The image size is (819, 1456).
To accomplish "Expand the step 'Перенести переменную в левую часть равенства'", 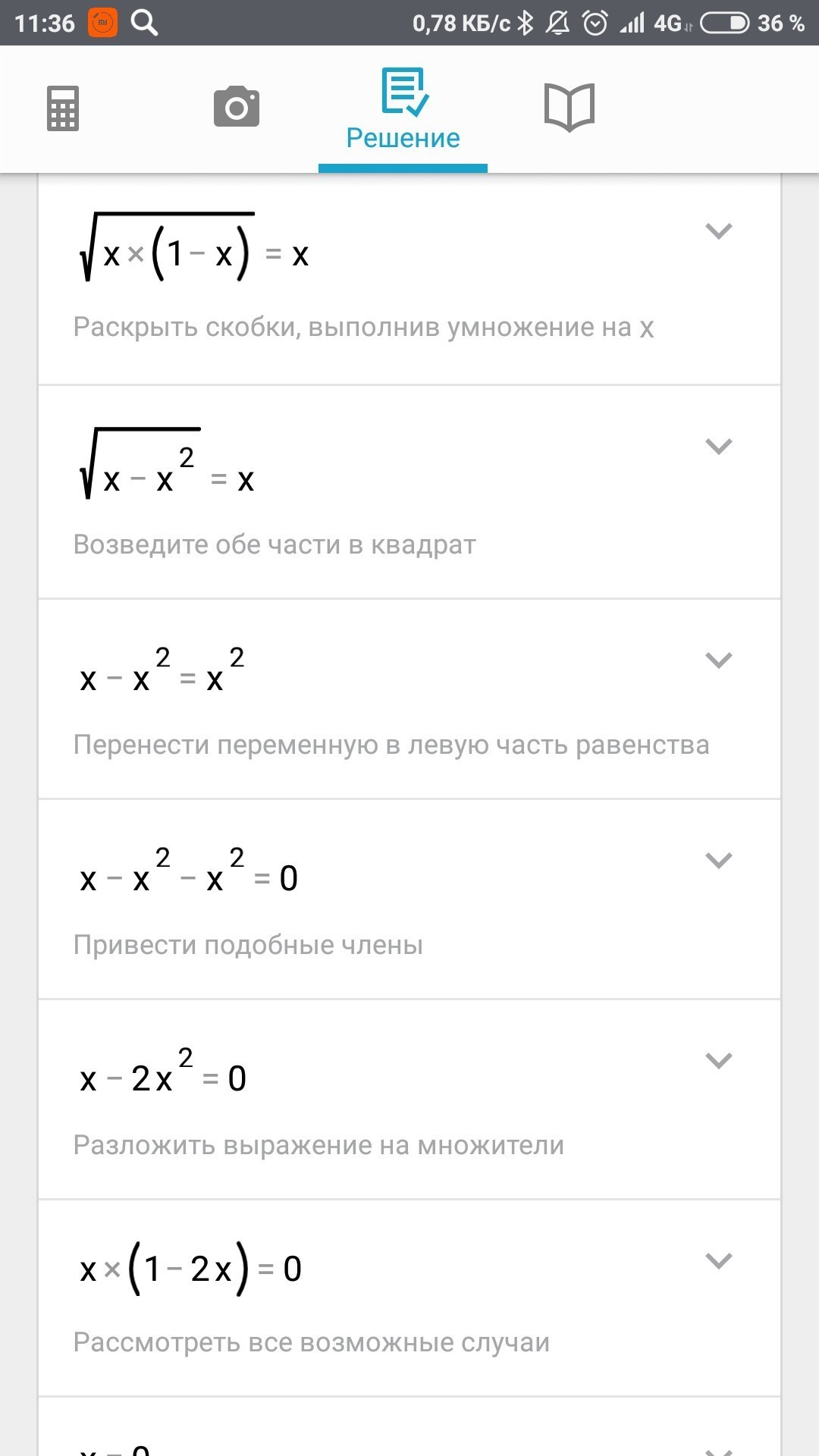I will tap(719, 660).
